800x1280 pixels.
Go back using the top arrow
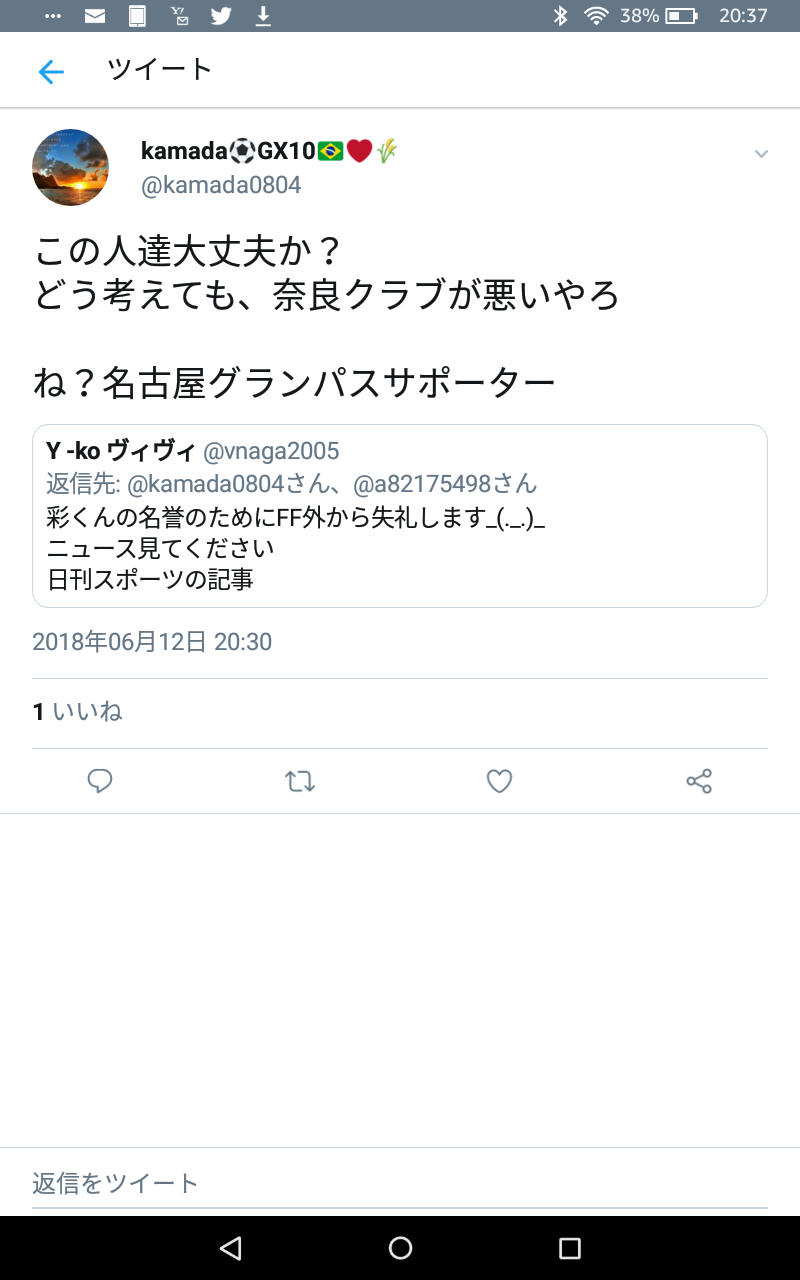50,71
